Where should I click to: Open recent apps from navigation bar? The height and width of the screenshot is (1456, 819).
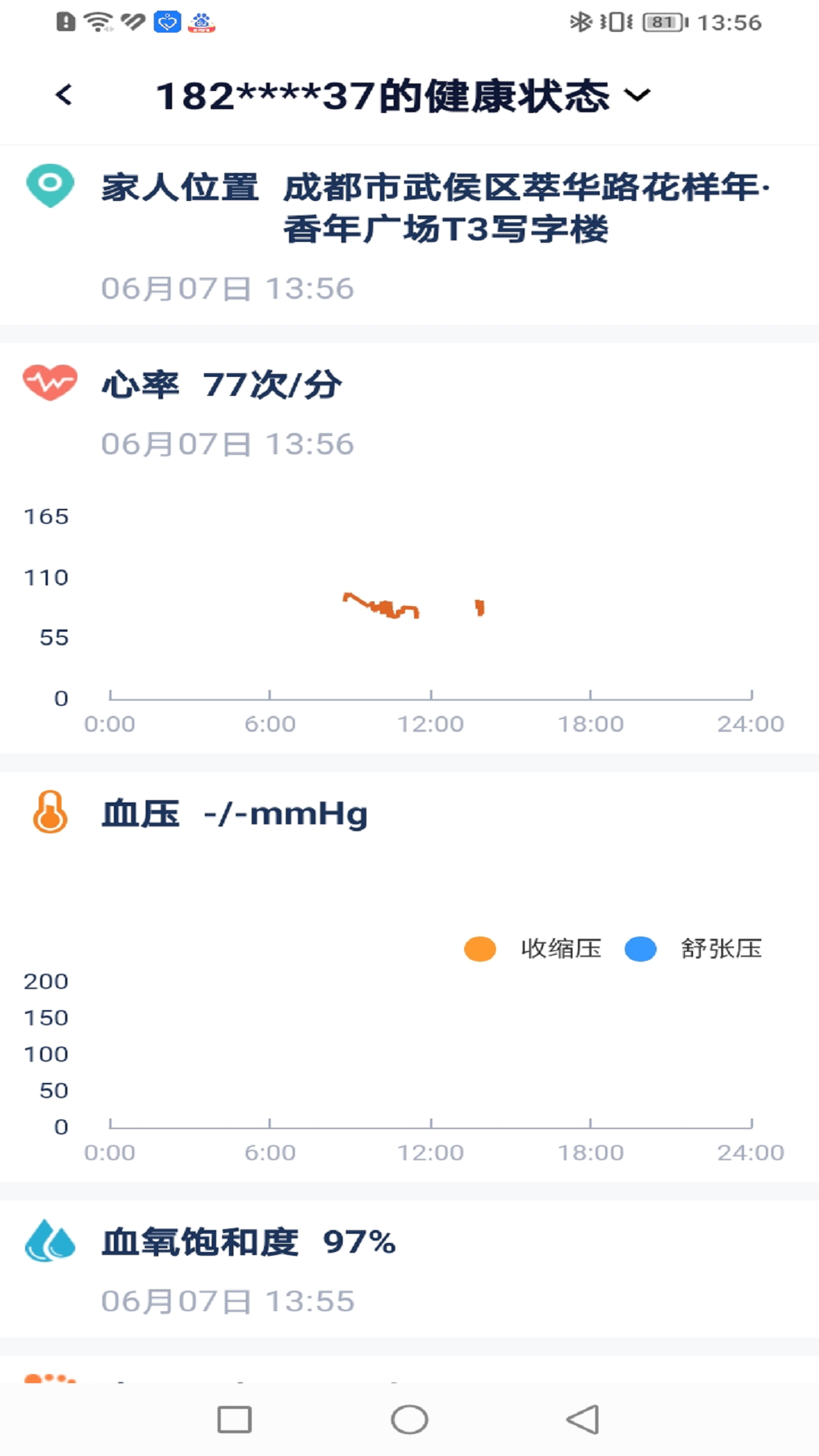point(234,1420)
